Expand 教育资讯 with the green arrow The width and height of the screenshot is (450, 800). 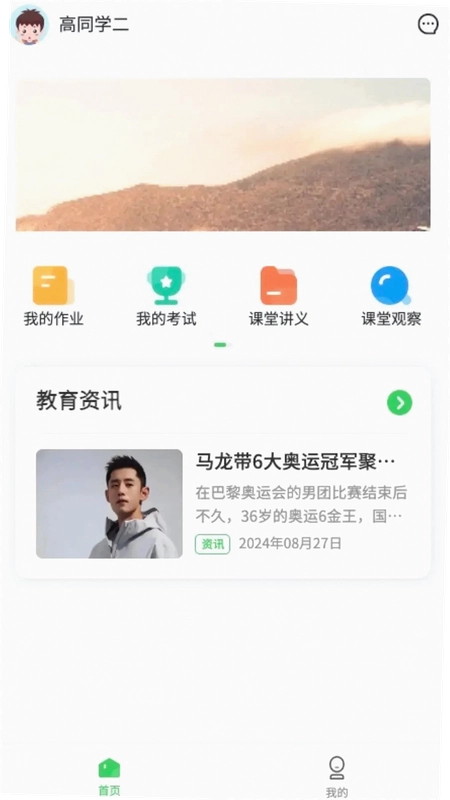pyautogui.click(x=399, y=403)
